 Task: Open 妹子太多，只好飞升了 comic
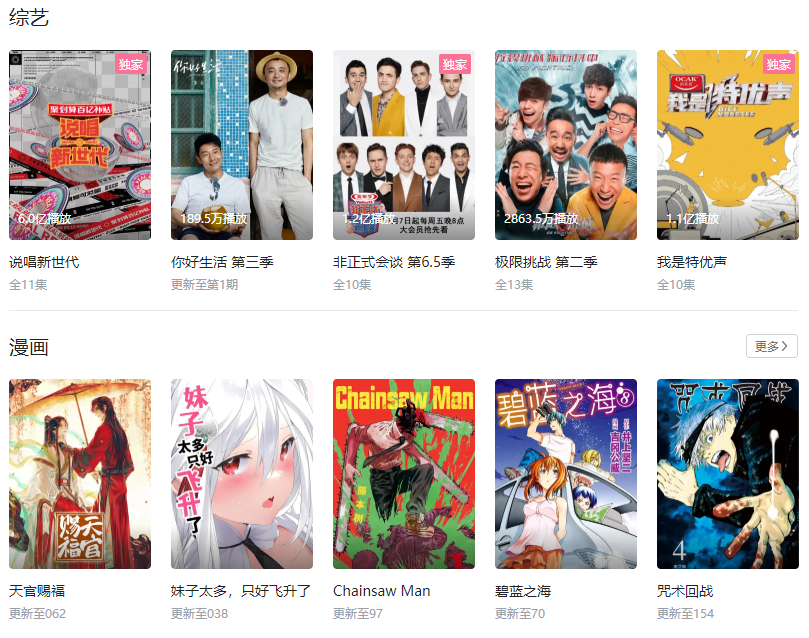tap(242, 474)
